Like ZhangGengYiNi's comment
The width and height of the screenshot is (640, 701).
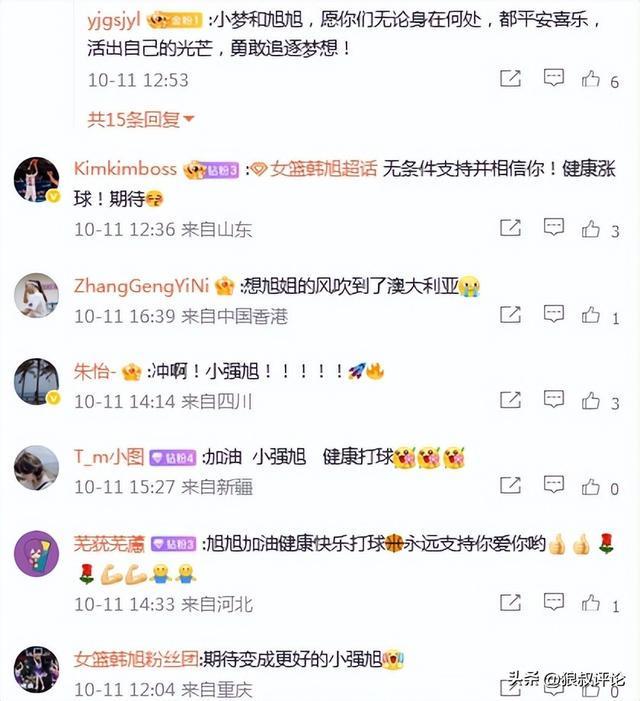click(x=590, y=316)
